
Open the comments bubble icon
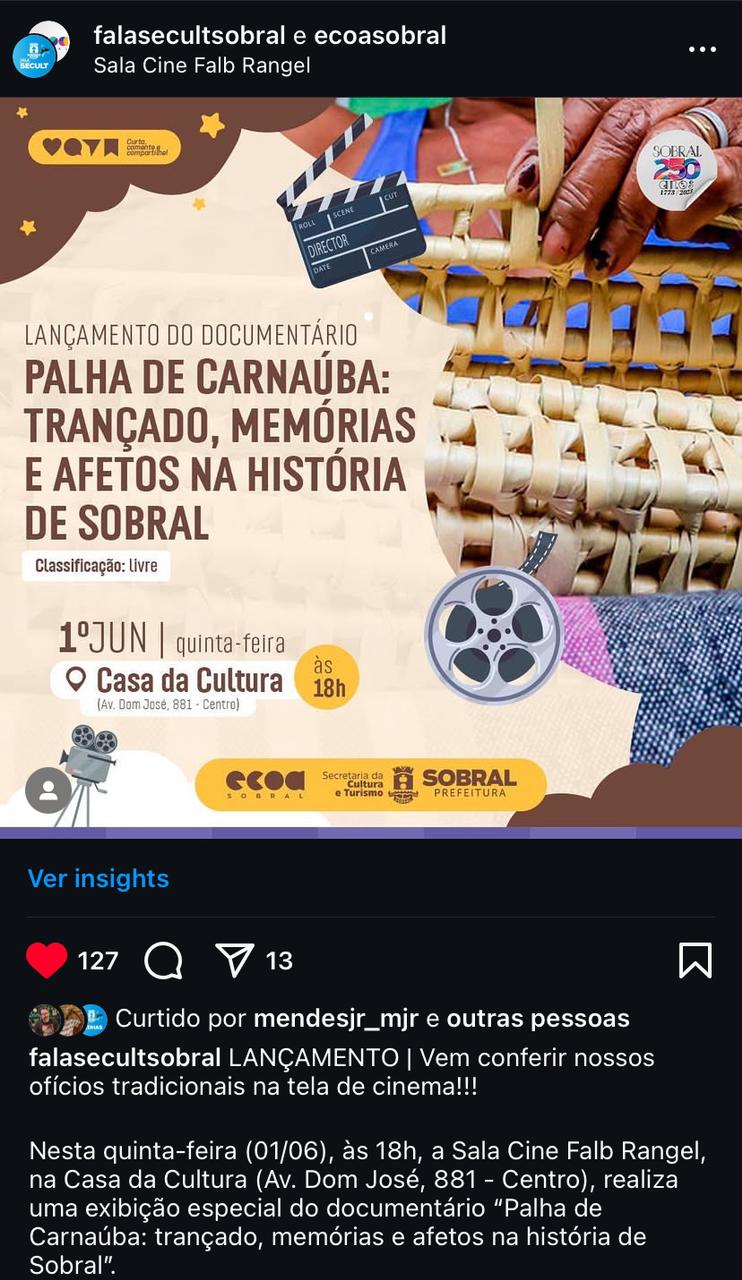tap(163, 960)
